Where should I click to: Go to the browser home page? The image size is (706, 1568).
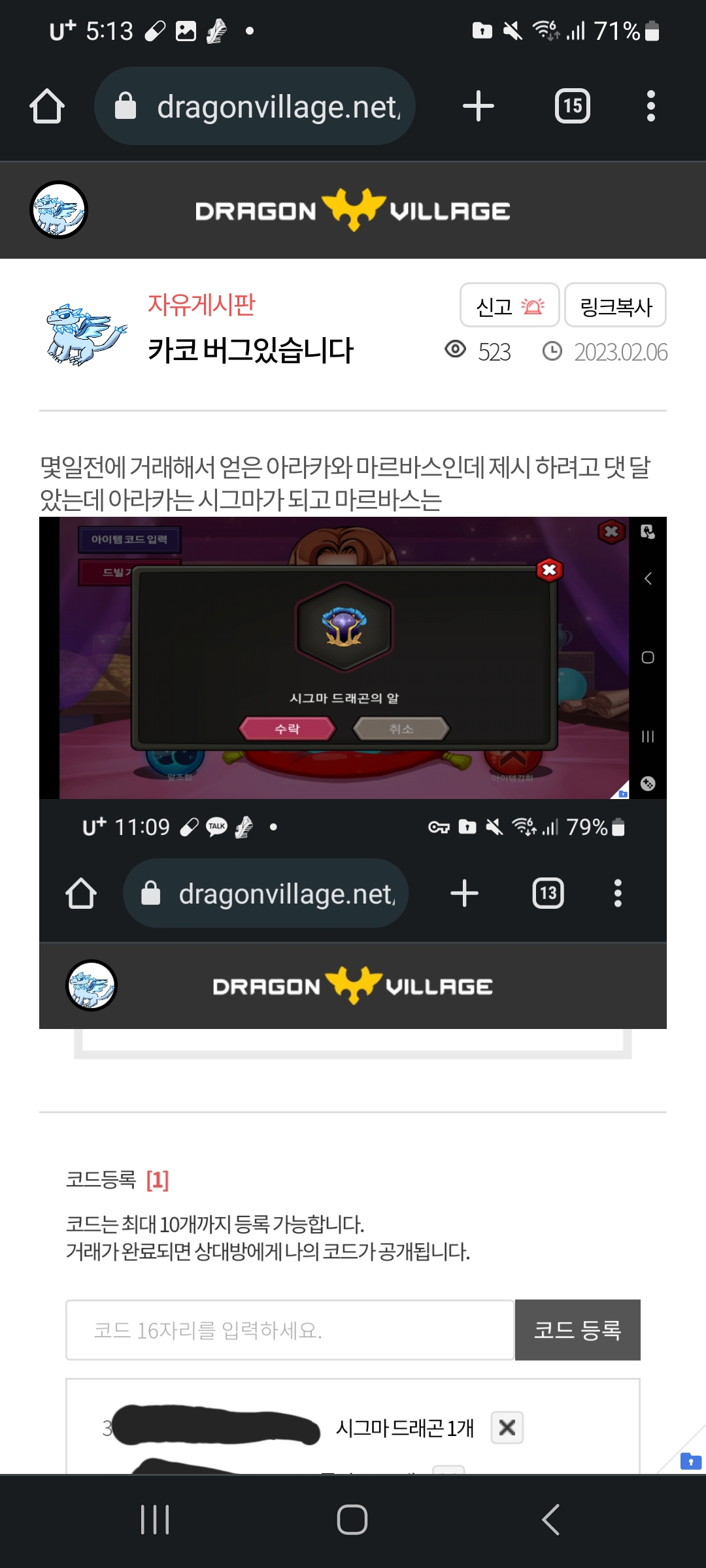47,106
